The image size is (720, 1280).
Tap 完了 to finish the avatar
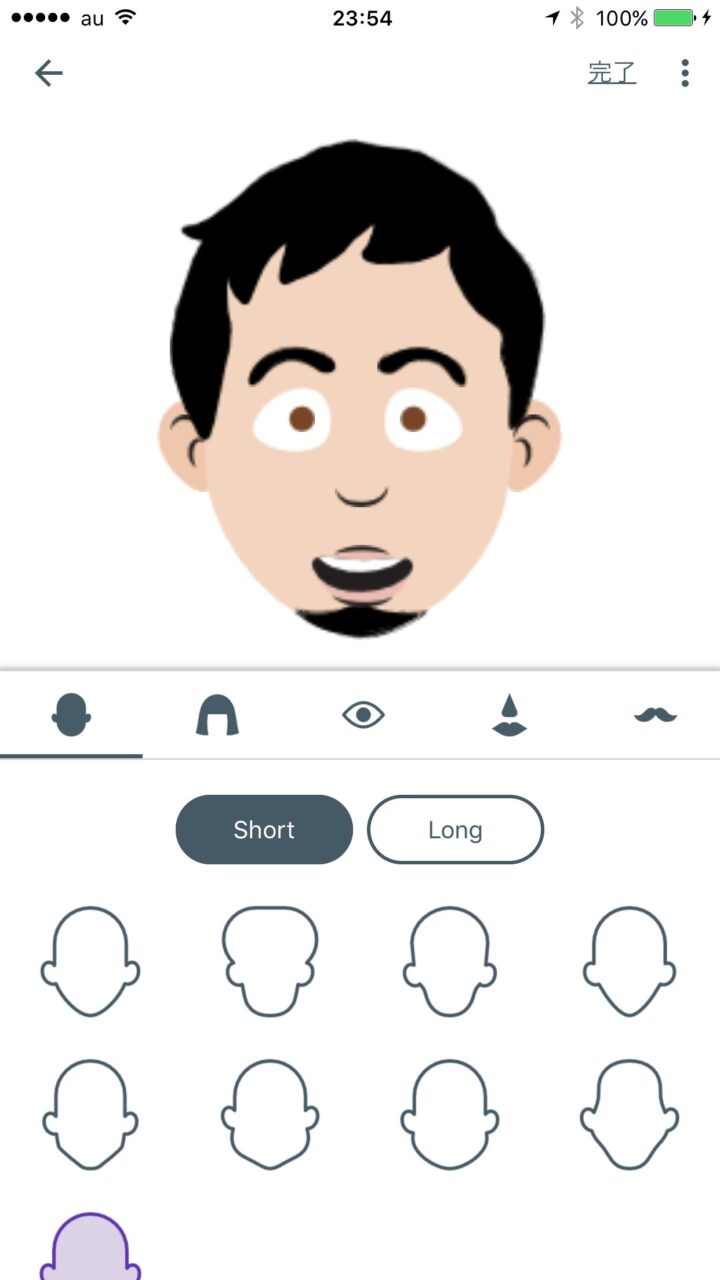(612, 73)
